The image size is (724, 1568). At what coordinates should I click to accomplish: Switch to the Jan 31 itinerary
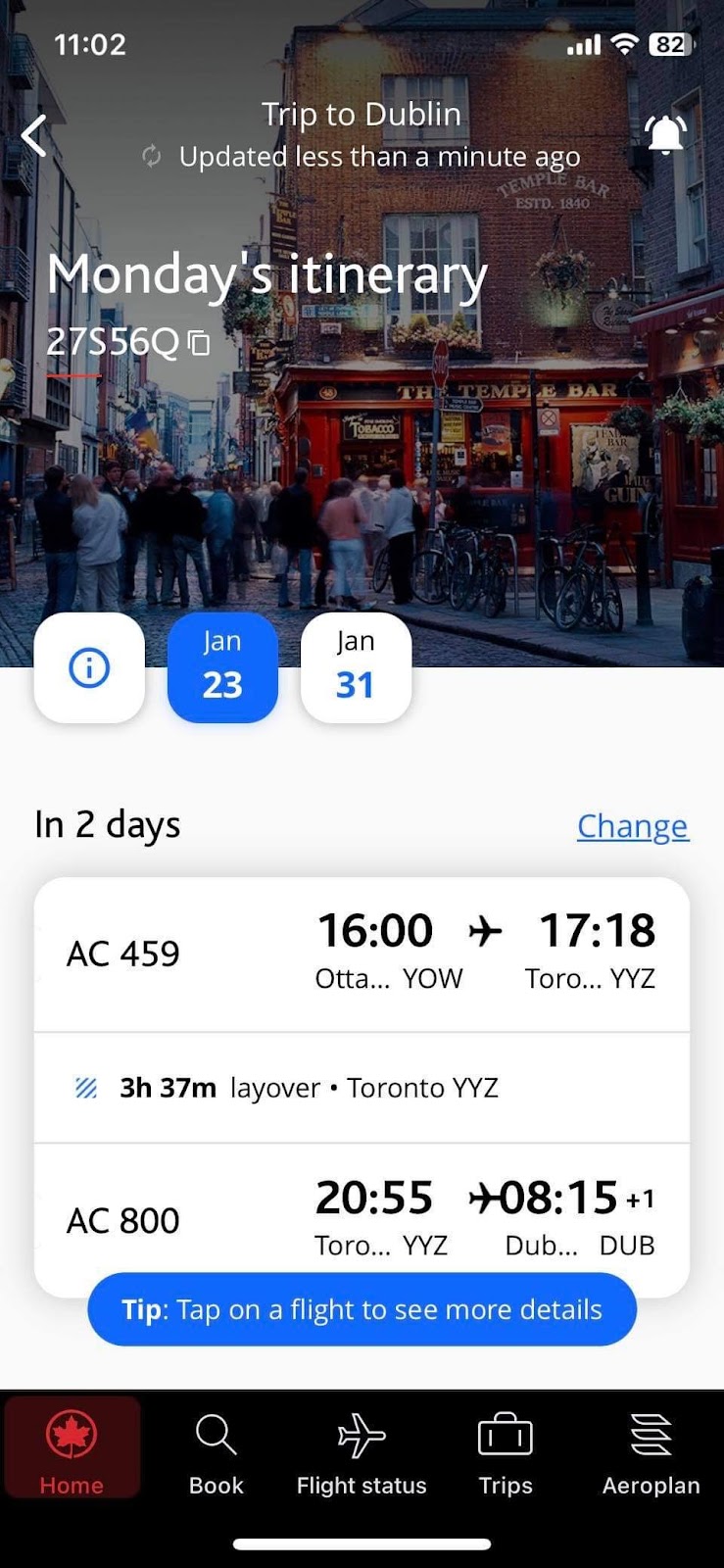point(356,668)
